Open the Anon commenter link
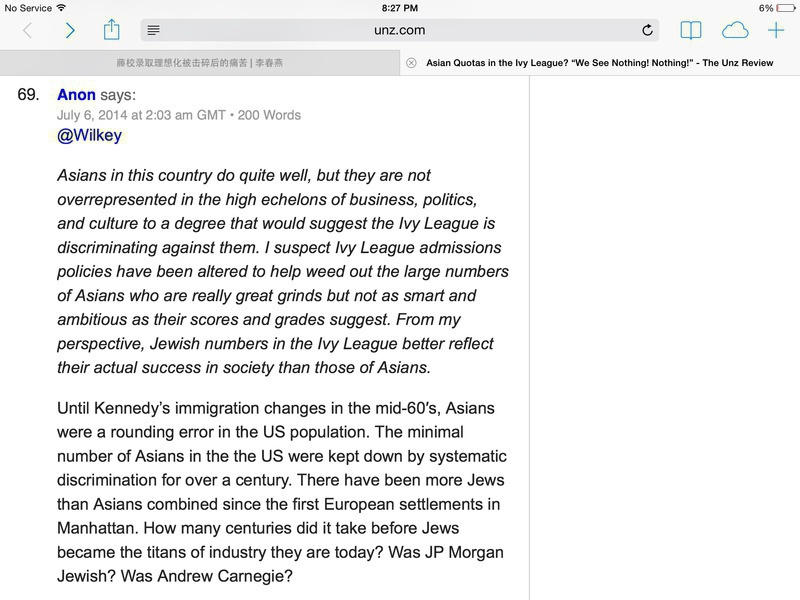Screen dimensions: 800x600 (x=76, y=95)
